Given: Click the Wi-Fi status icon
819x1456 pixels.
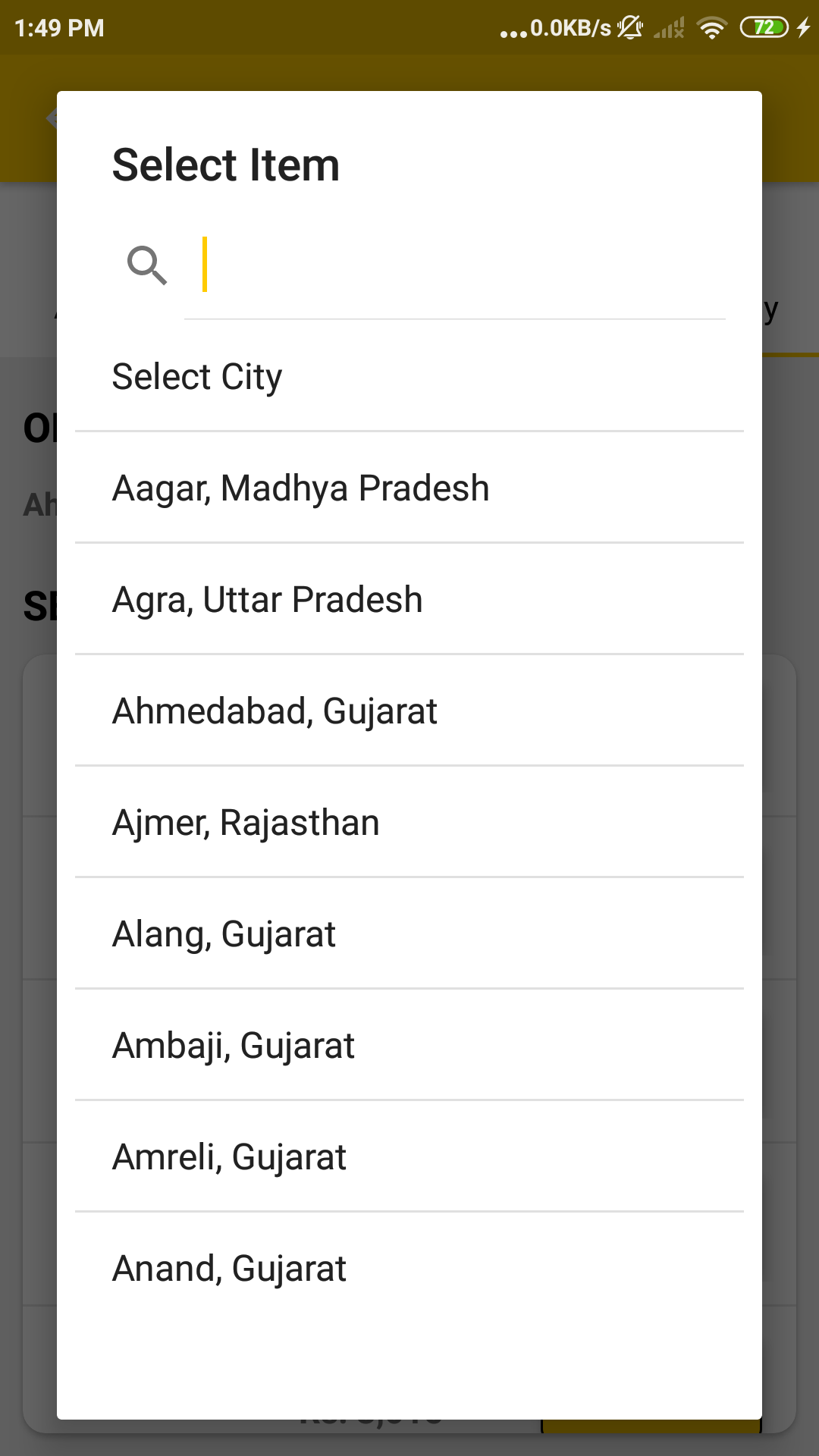Looking at the screenshot, I should click(x=711, y=27).
